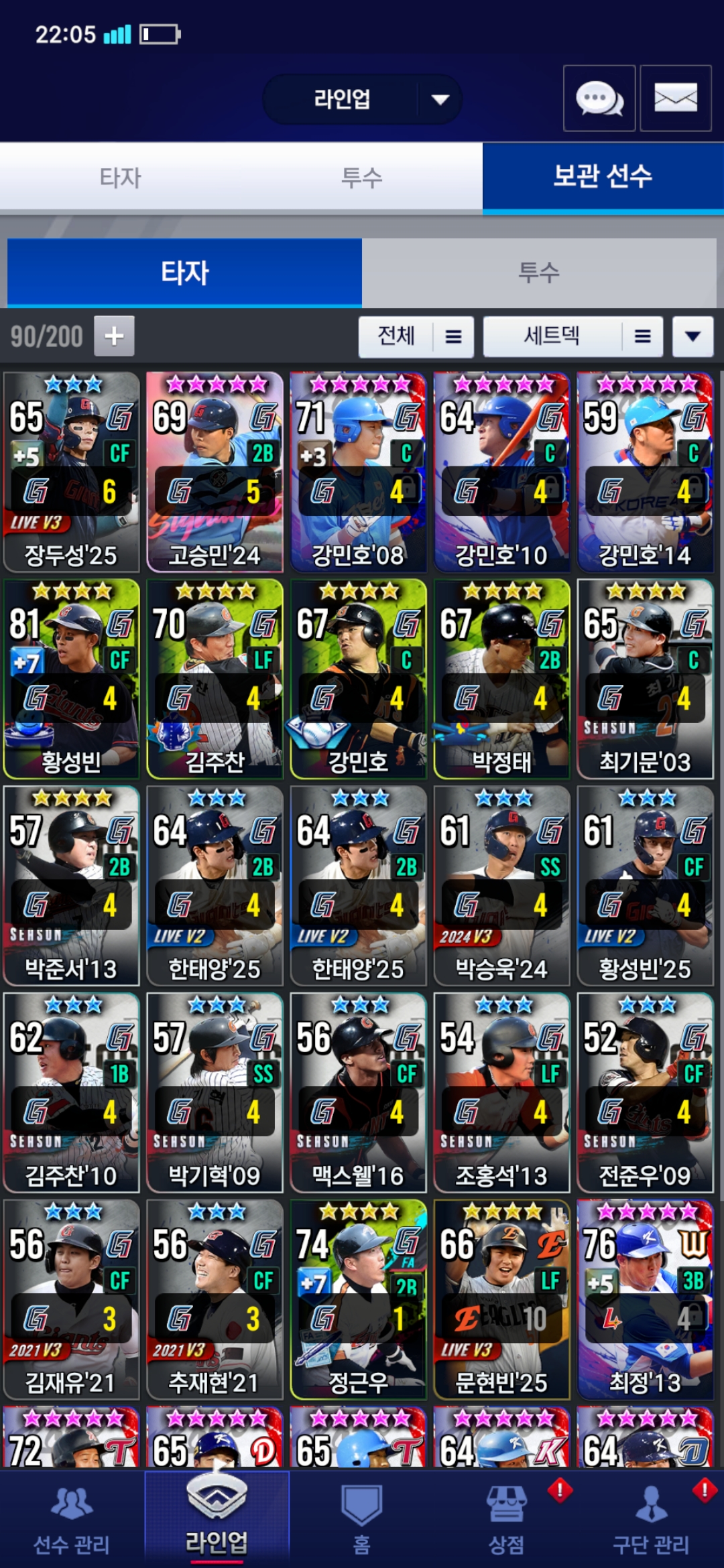This screenshot has width=724, height=1568.
Task: Switch to the top 타자 tab
Action: pos(121,178)
